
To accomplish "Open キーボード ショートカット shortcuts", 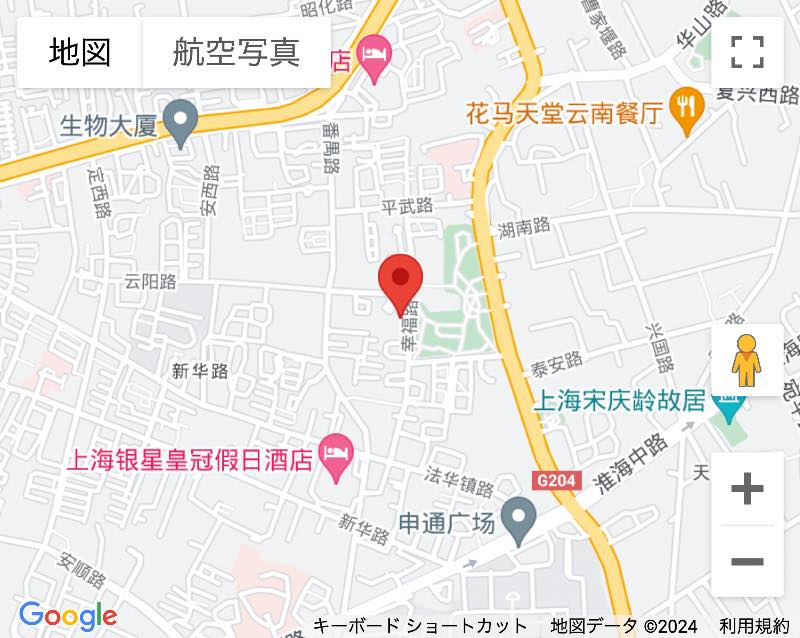I will tap(420, 626).
